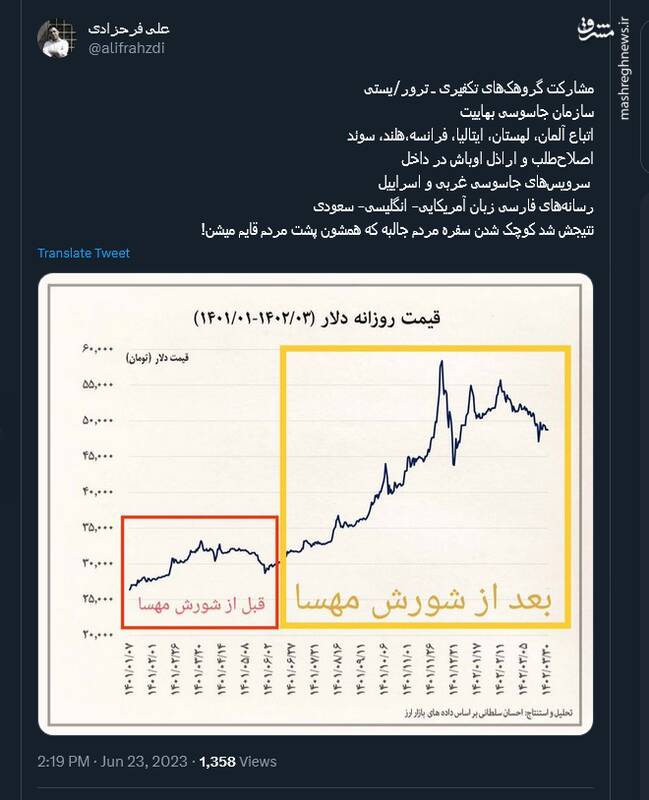This screenshot has height=800, width=649.
Task: Open the dollar price chart image
Action: tap(315, 503)
